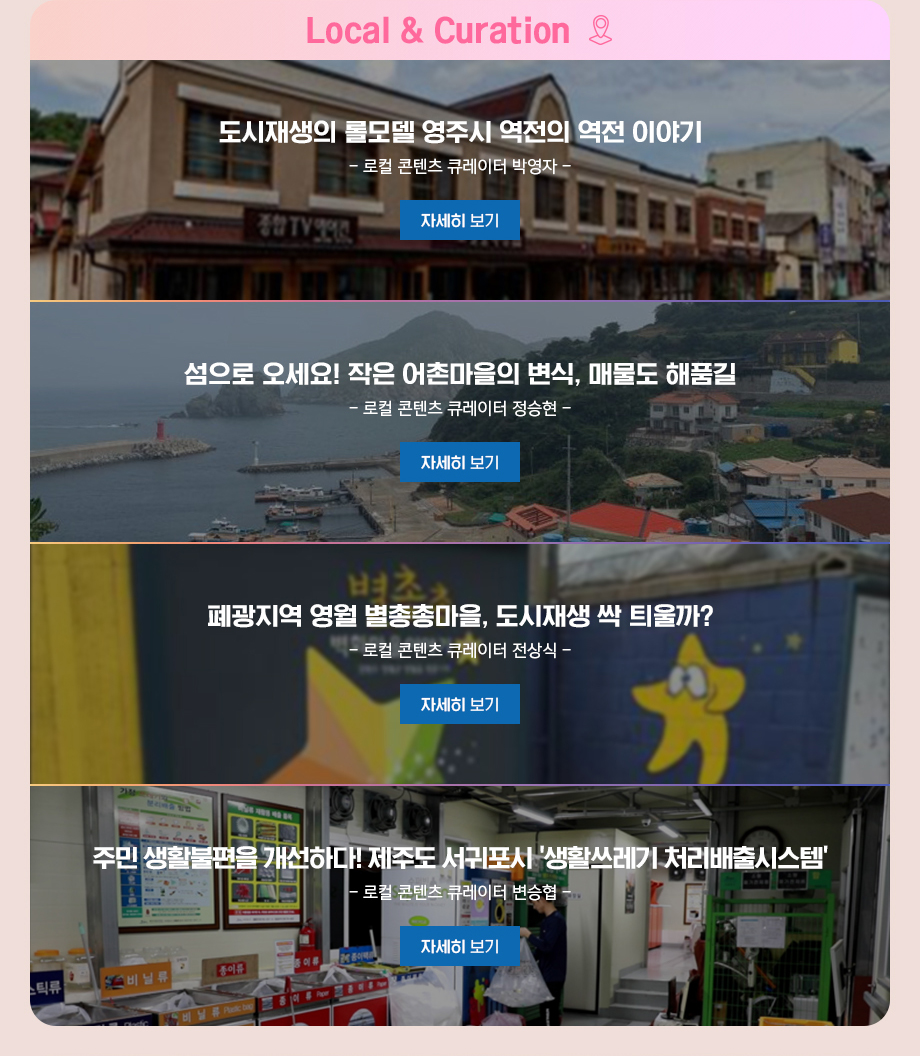Open 자세히 보기 for 영월 별총총마을

point(459,704)
